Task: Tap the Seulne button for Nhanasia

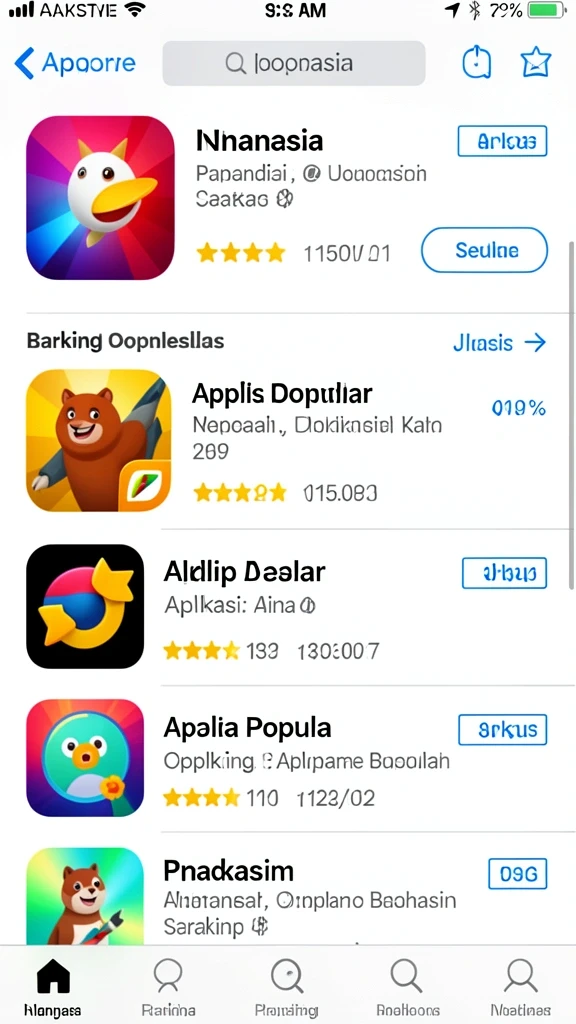Action: coord(485,250)
